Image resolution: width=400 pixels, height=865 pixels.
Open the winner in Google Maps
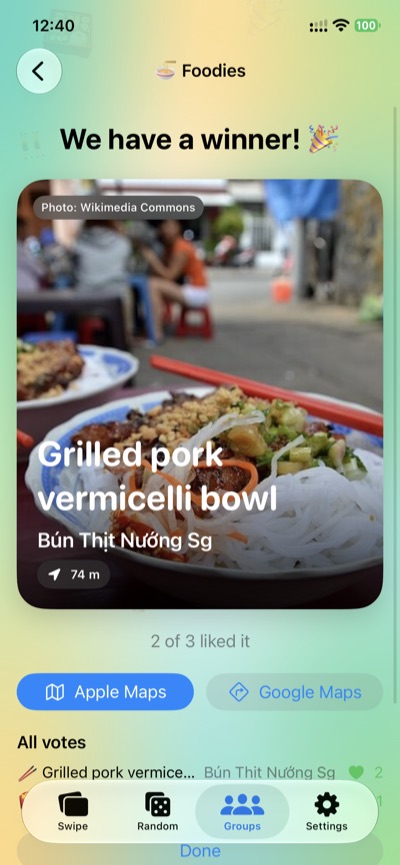coord(295,692)
